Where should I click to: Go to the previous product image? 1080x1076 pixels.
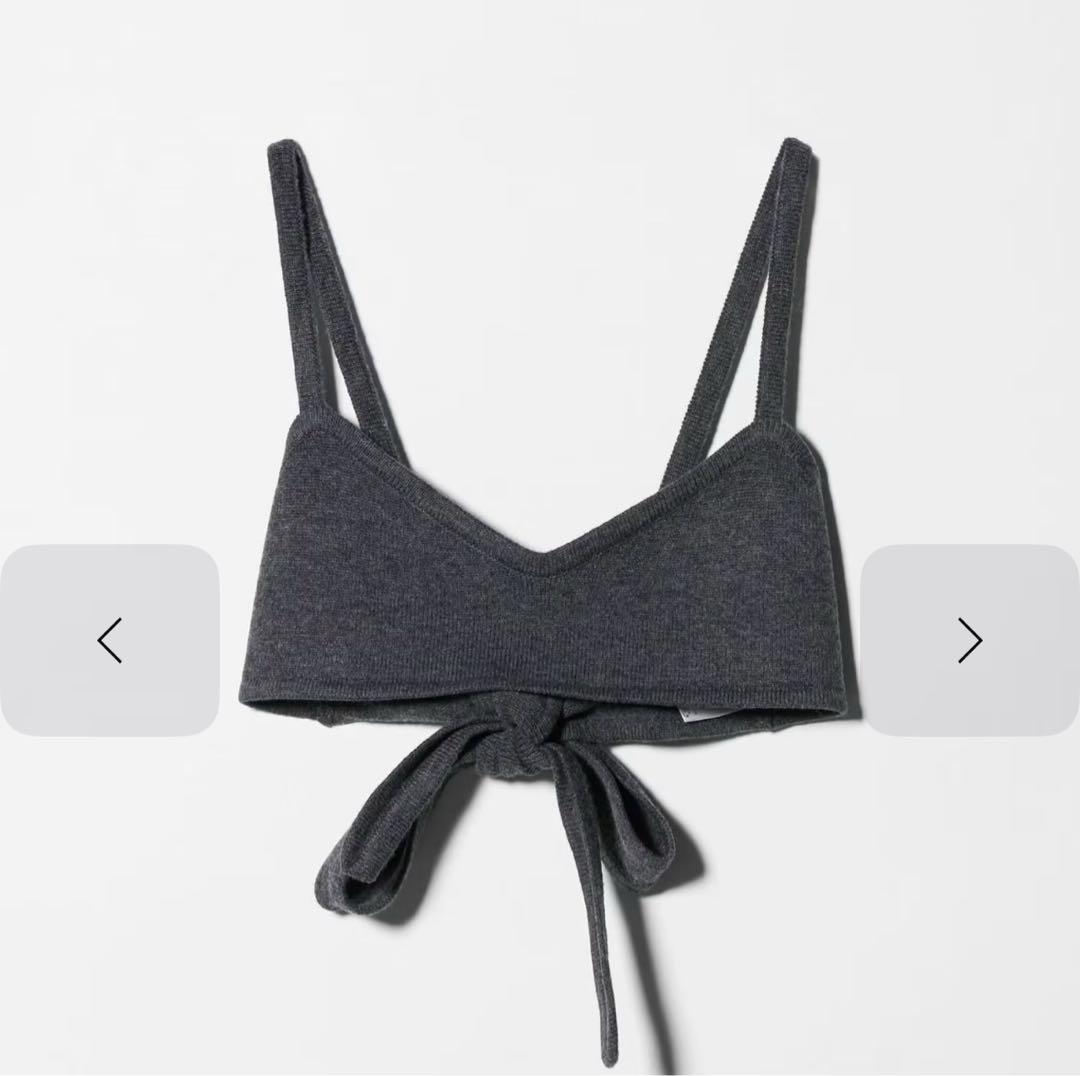pyautogui.click(x=110, y=640)
